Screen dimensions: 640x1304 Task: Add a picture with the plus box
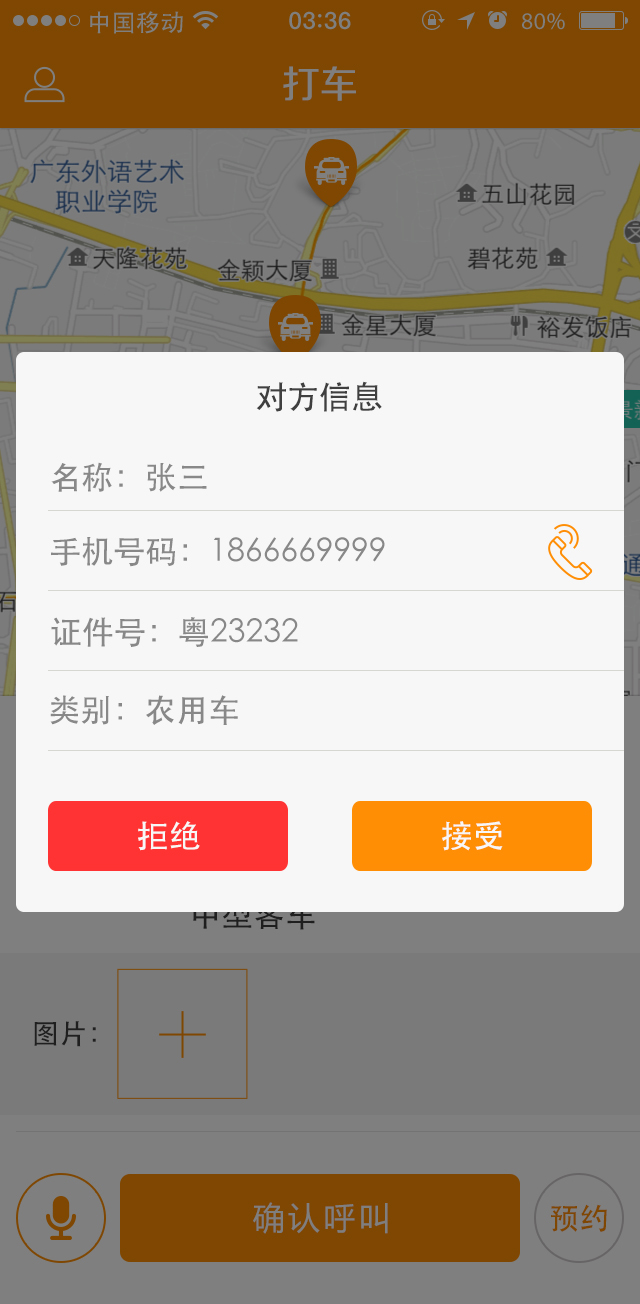coord(182,1034)
